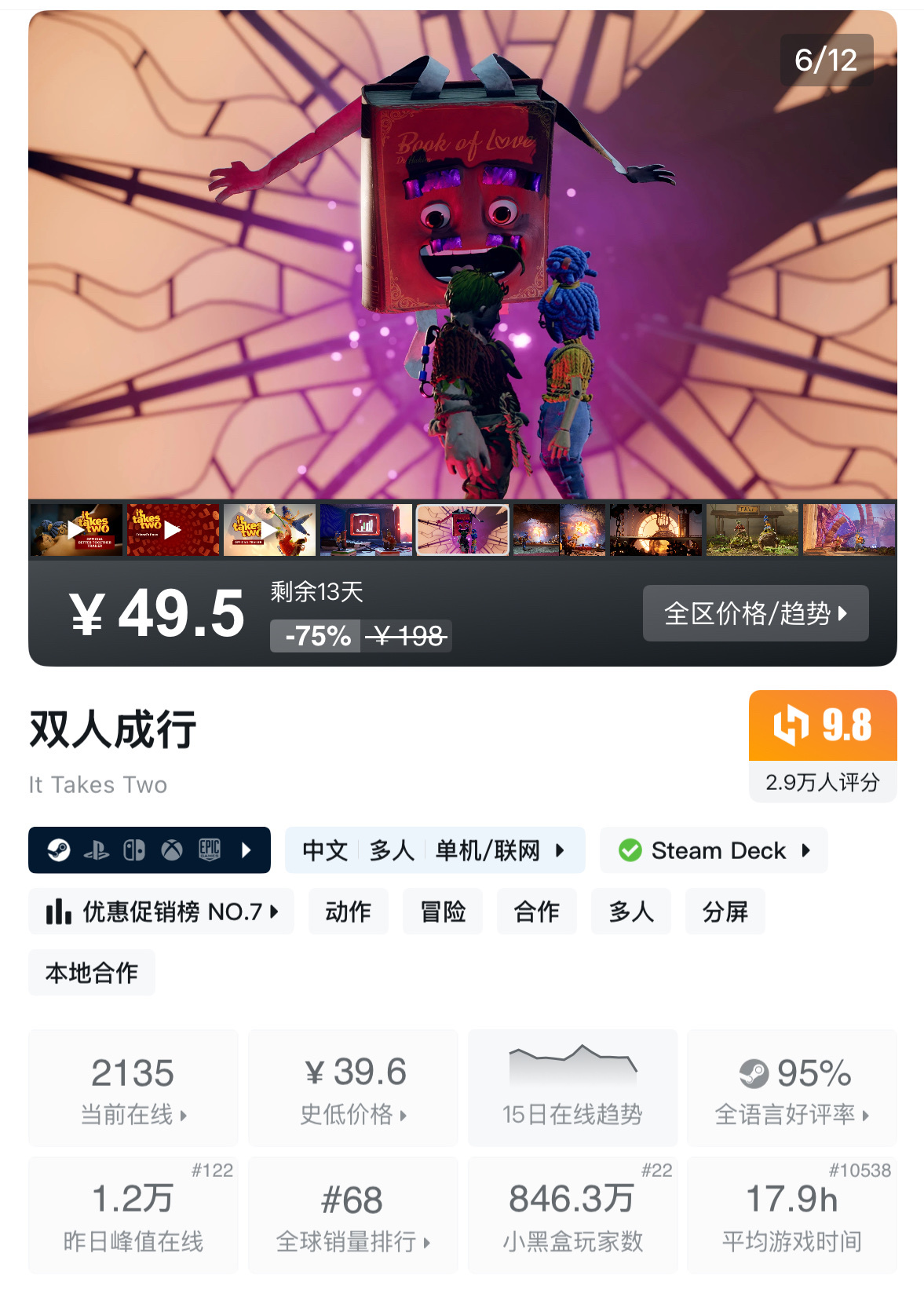Open 优惠促销榜 NO.7 ranking
Image resolution: width=924 pixels, height=1290 pixels.
click(161, 912)
